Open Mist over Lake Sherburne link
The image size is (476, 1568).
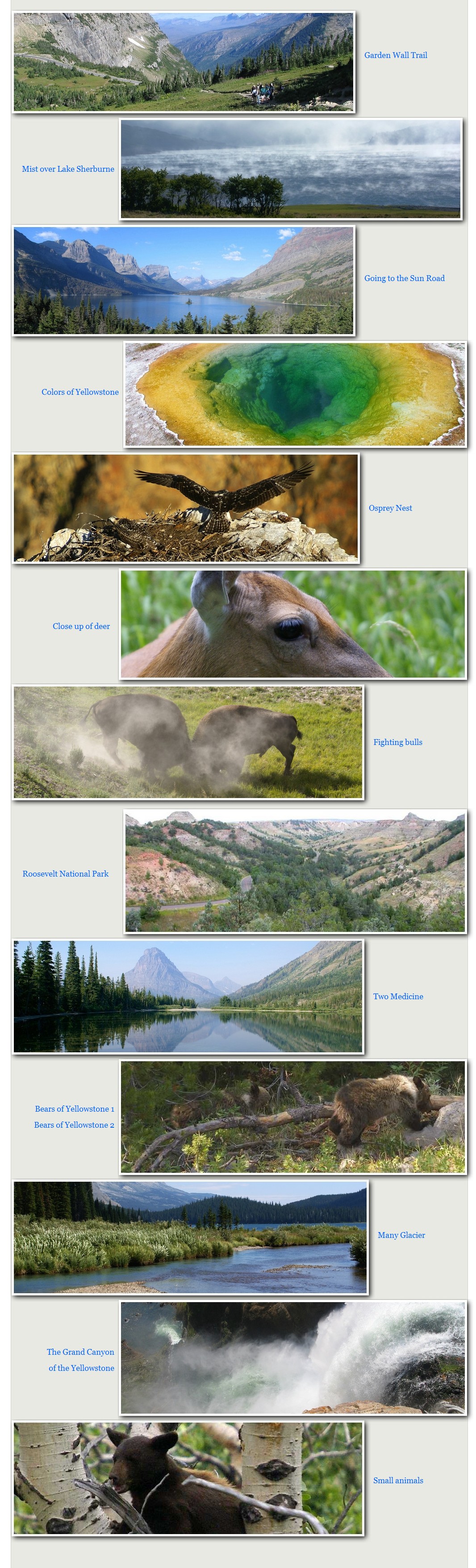pyautogui.click(x=68, y=169)
